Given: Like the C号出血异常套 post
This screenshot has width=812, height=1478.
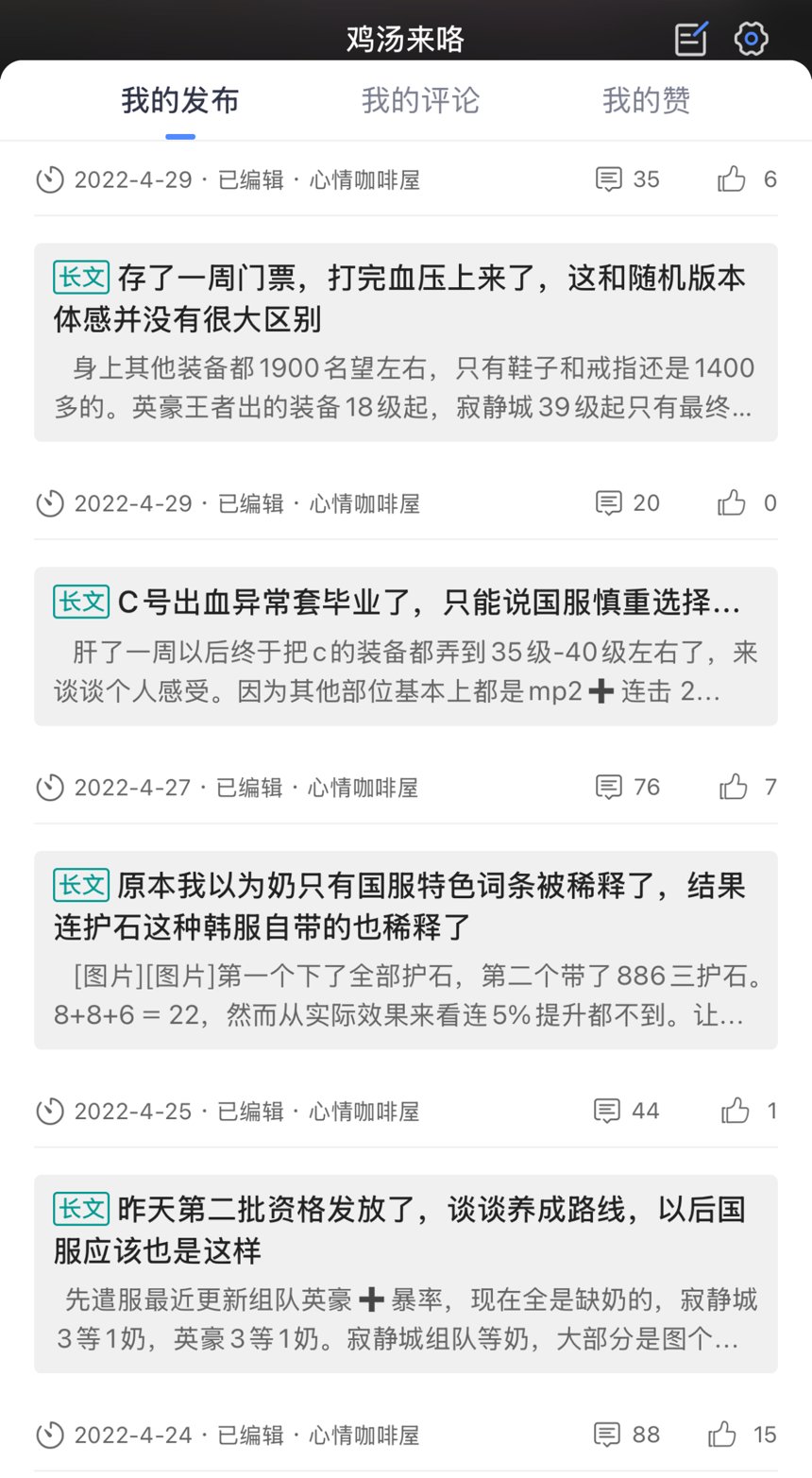Looking at the screenshot, I should pyautogui.click(x=748, y=788).
